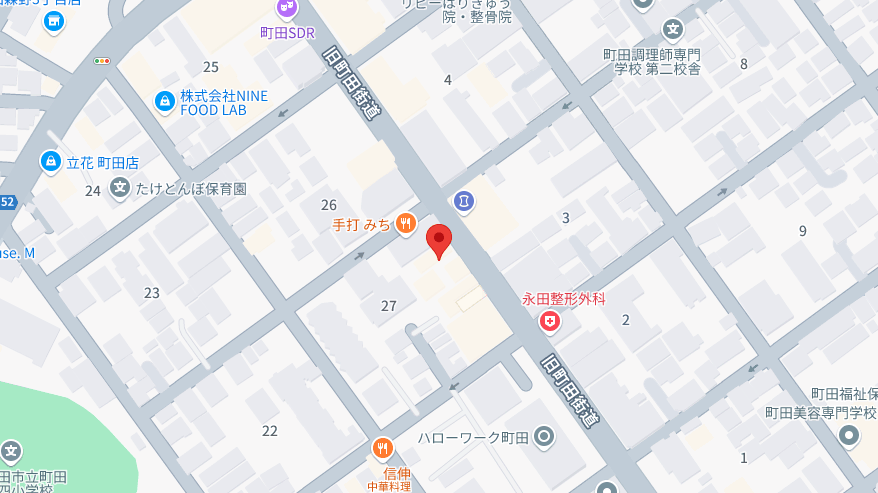Select 永田整形外科 clinic marker
This screenshot has width=878, height=493.
(549, 322)
